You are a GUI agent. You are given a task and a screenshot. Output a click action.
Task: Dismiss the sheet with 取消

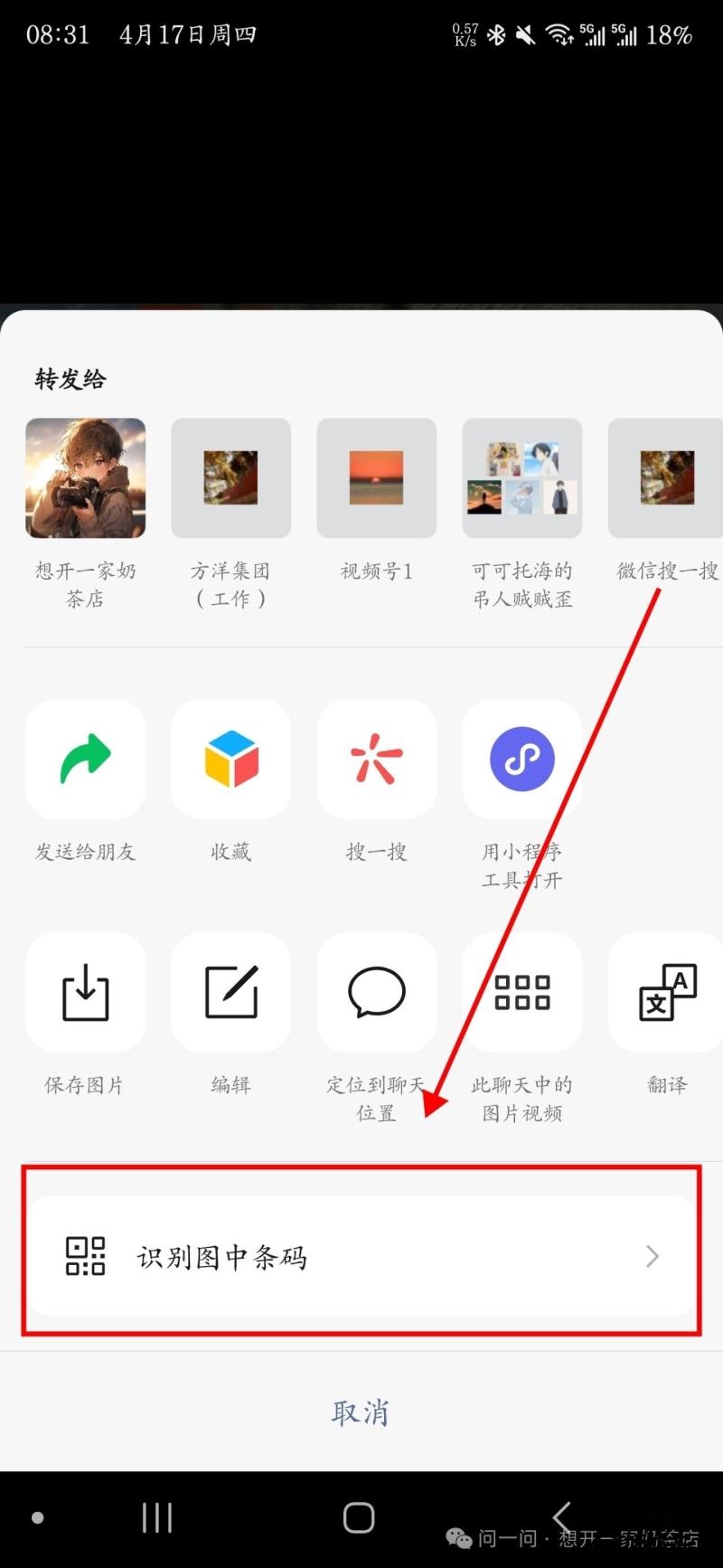[360, 1412]
